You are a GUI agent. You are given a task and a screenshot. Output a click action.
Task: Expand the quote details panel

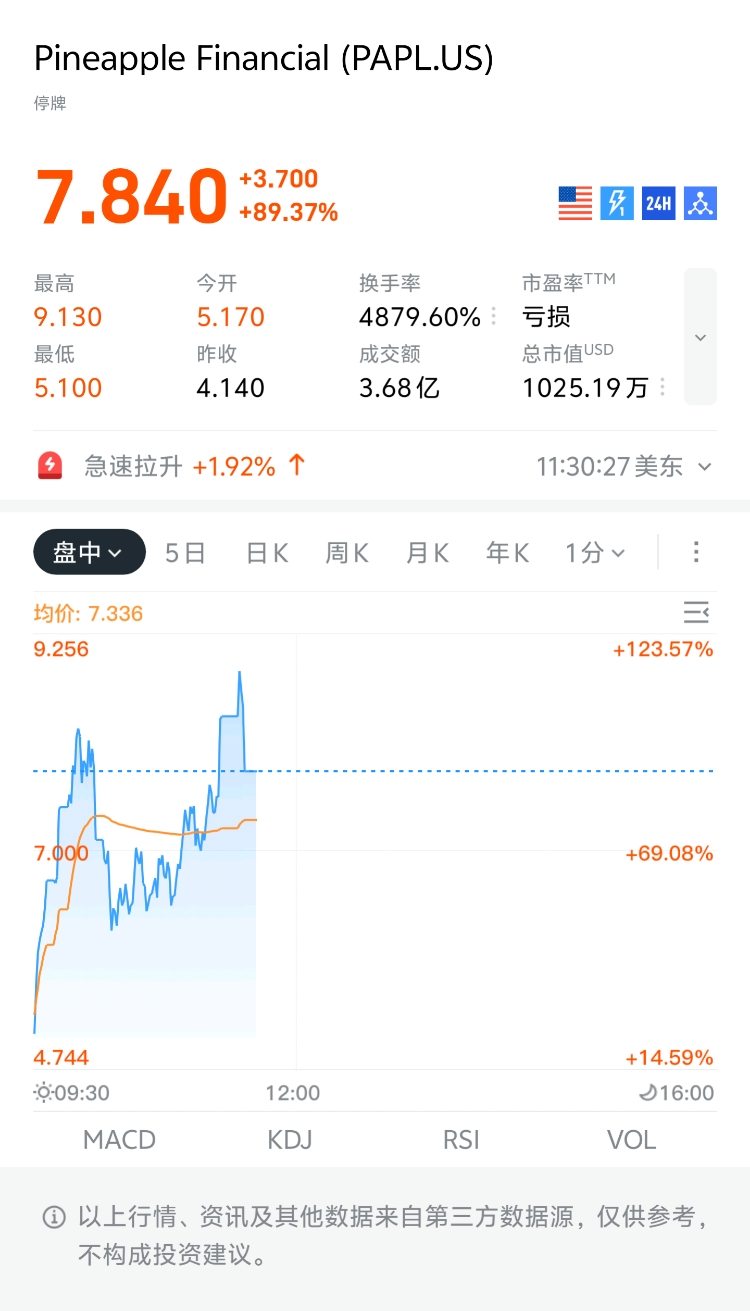pos(700,337)
